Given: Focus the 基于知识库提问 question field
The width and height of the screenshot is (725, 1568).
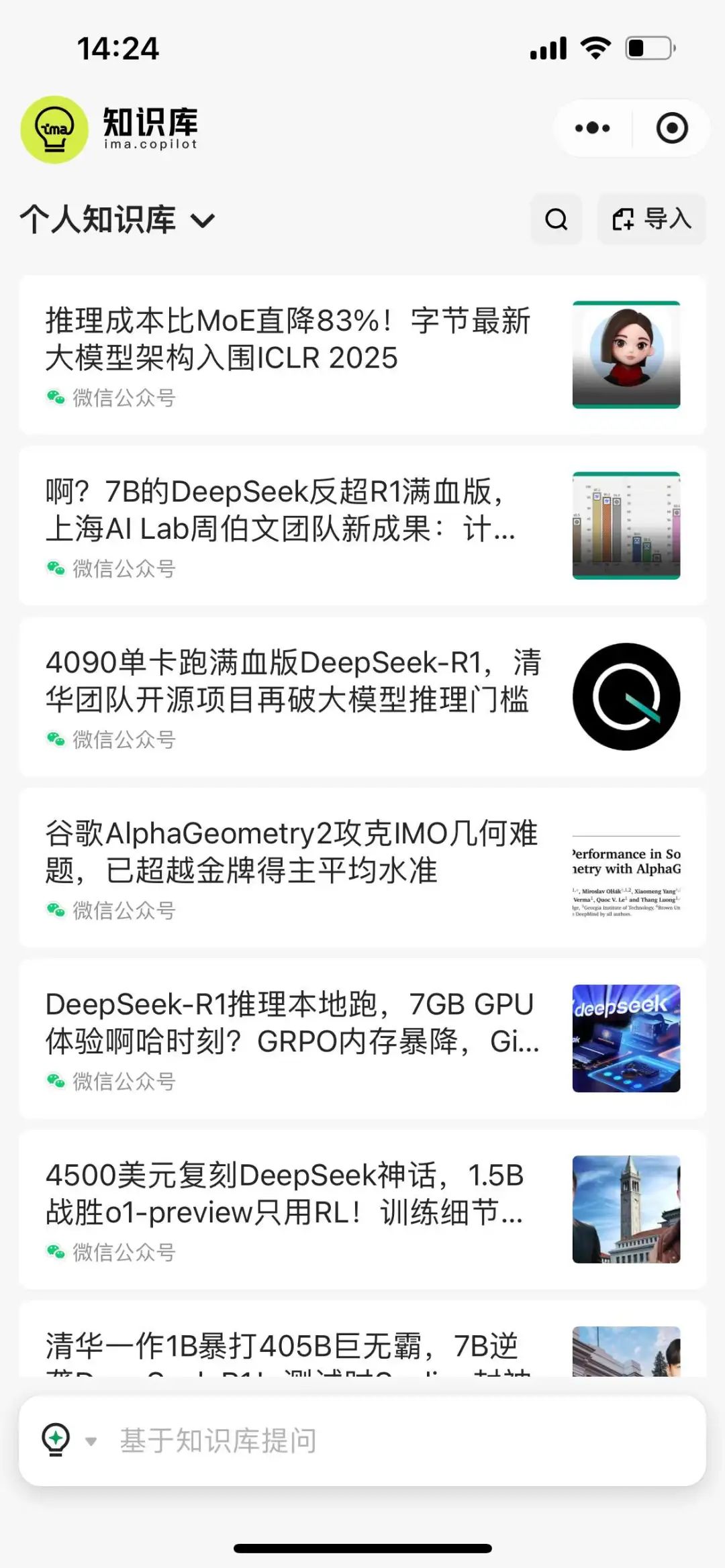Looking at the screenshot, I should coord(403,1441).
